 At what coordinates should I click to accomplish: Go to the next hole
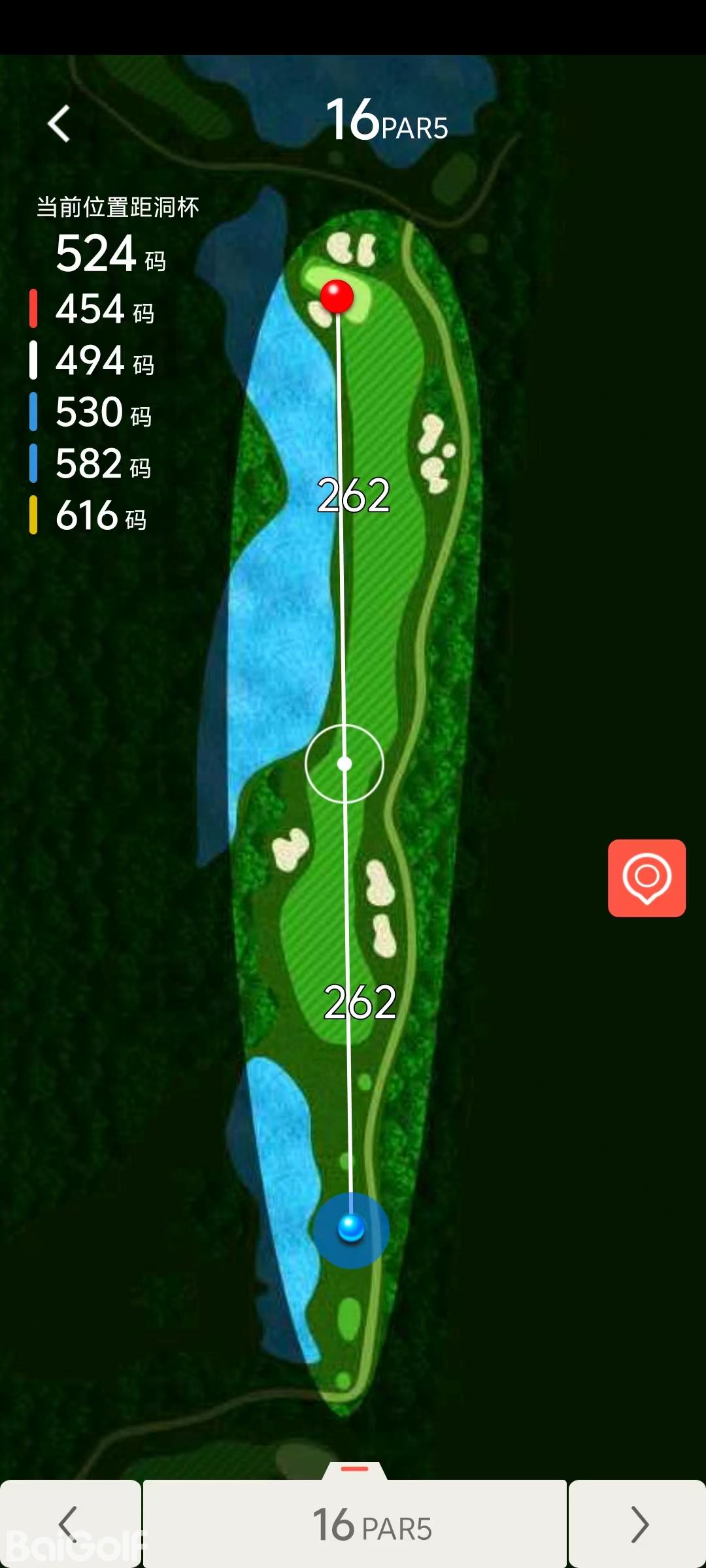(638, 1524)
